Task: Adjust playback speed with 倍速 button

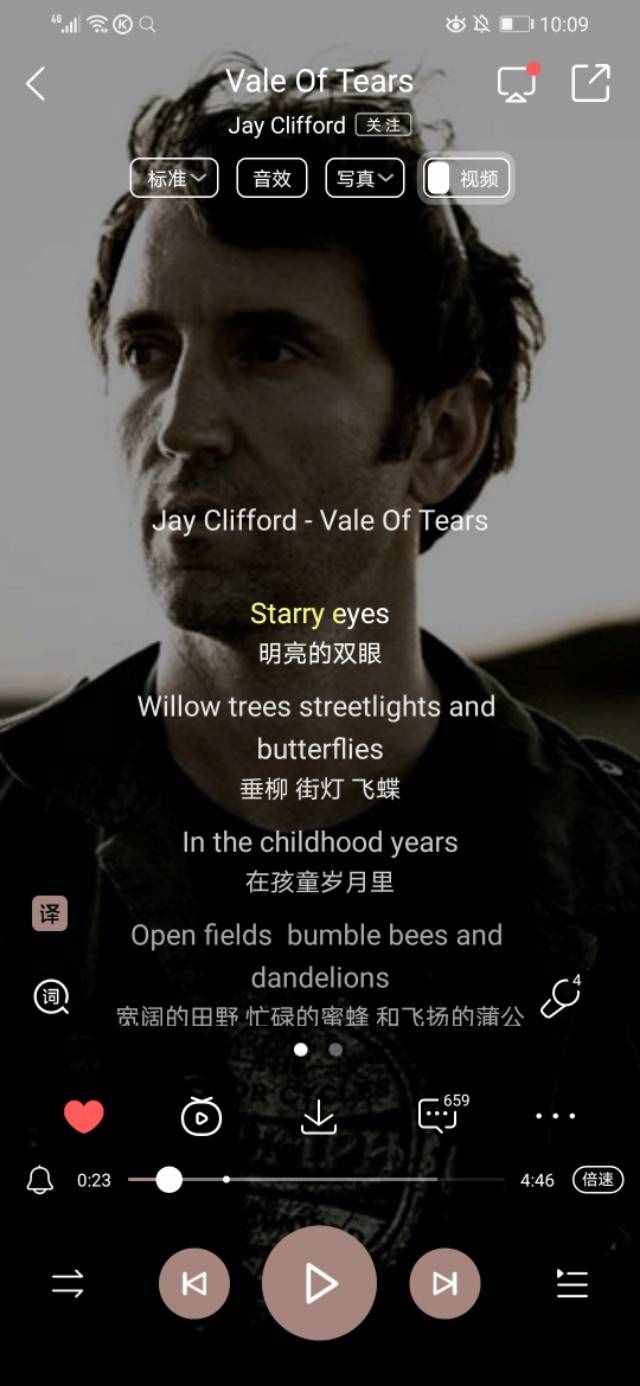Action: [x=597, y=1180]
